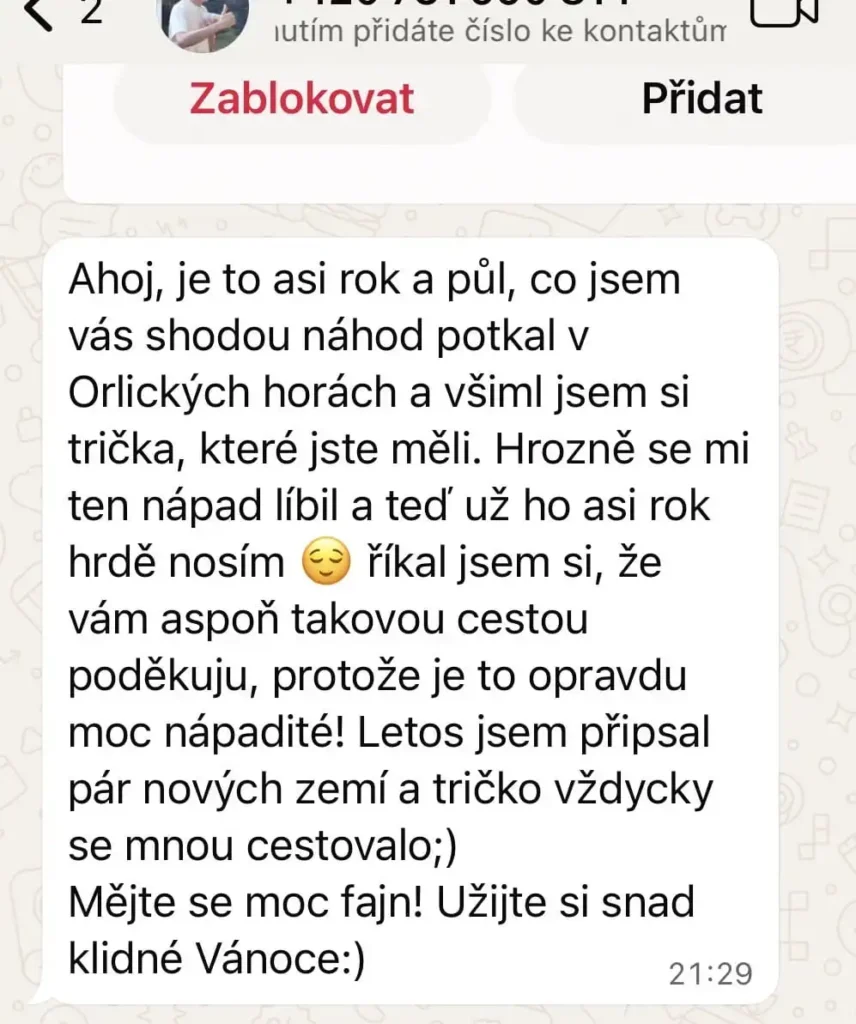Tap Přidat to add the contact
The width and height of the screenshot is (856, 1024).
[x=702, y=98]
